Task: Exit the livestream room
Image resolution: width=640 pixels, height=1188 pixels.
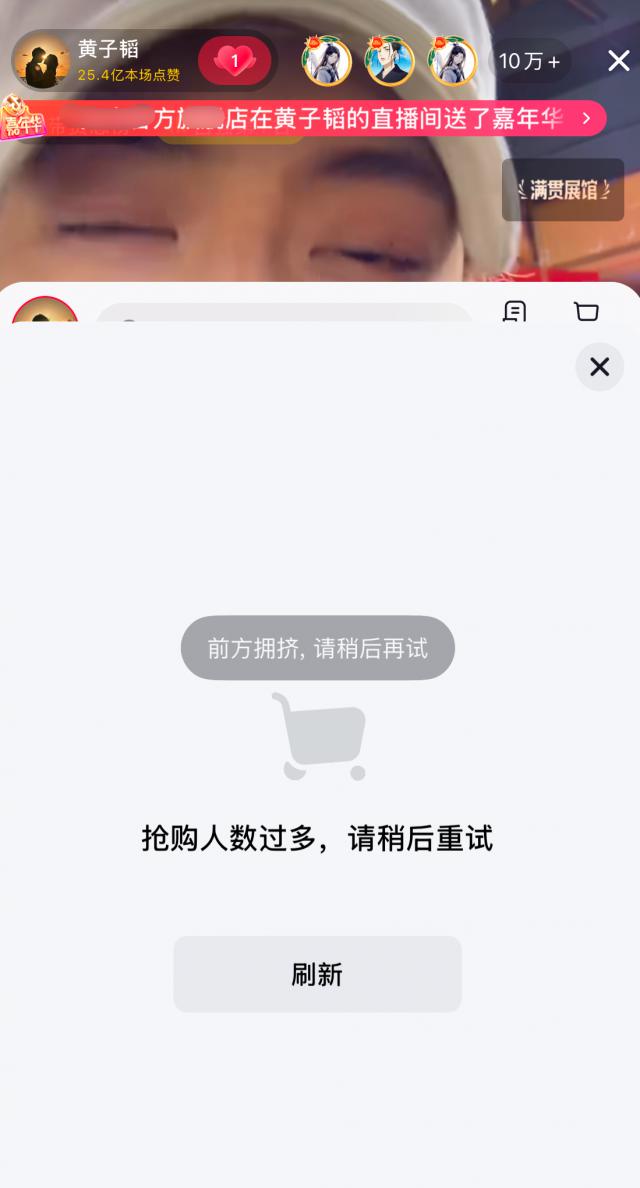Action: (x=619, y=61)
